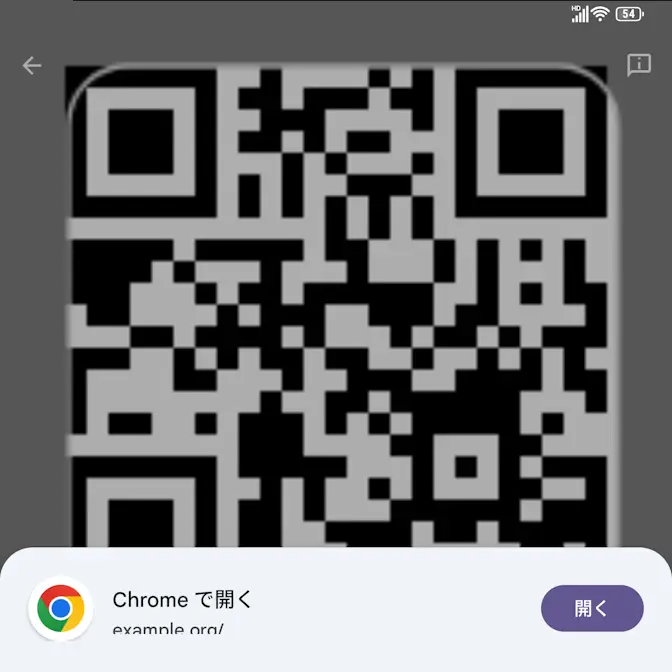This screenshot has width=672, height=672.
Task: Tap the 開く button to open in Chrome
Action: click(x=592, y=608)
